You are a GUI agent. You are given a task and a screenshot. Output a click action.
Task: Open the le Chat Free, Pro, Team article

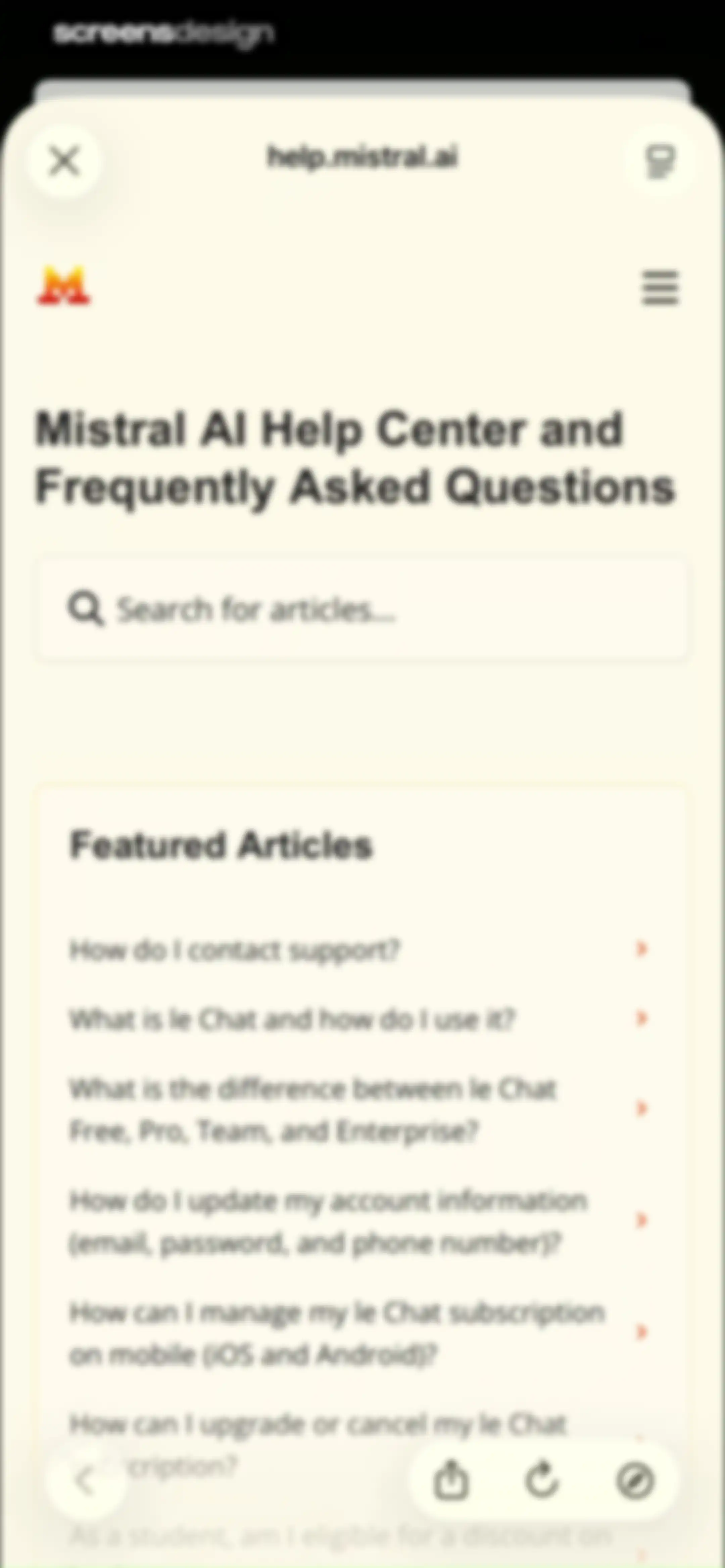pos(359,1110)
